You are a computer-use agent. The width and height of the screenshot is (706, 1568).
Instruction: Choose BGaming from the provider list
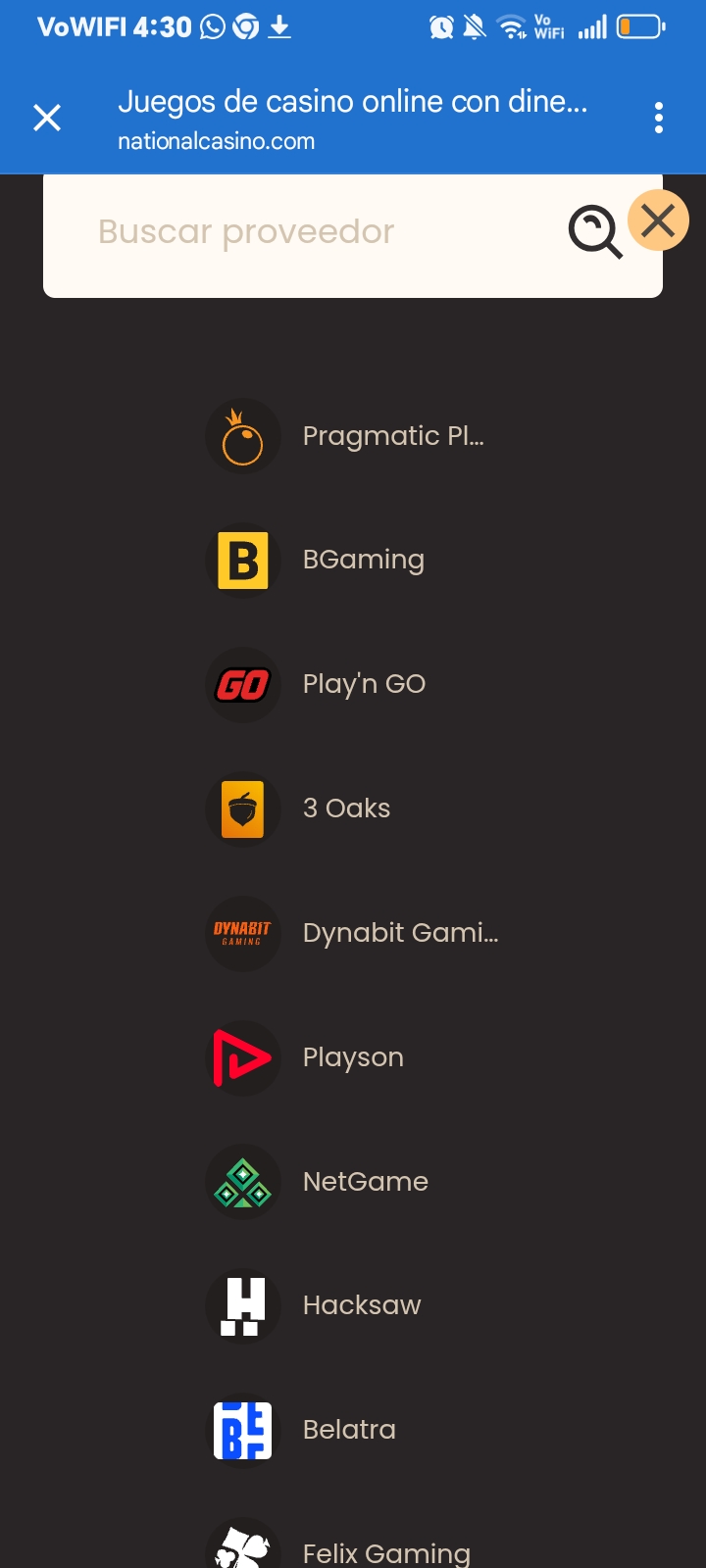point(353,561)
